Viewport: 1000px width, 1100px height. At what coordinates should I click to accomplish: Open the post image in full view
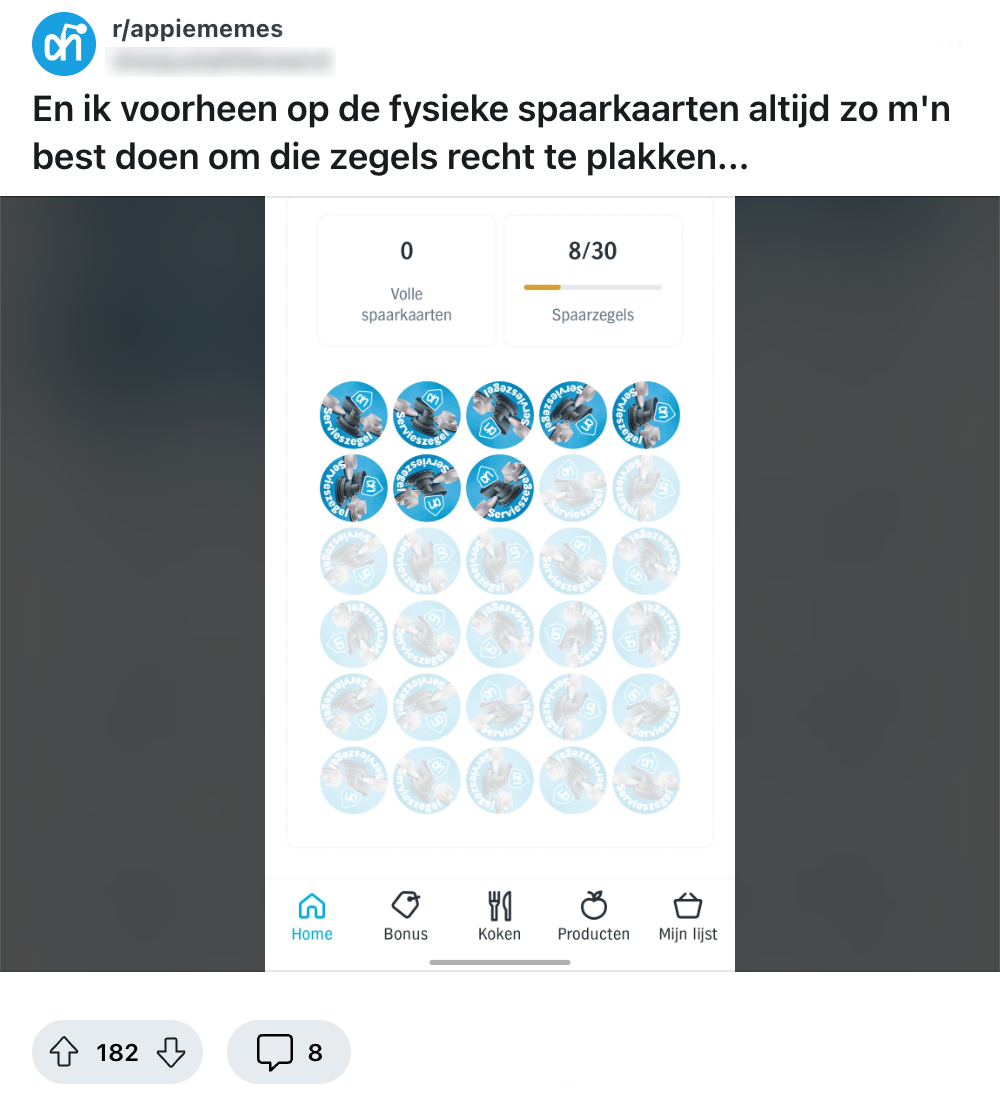point(500,583)
